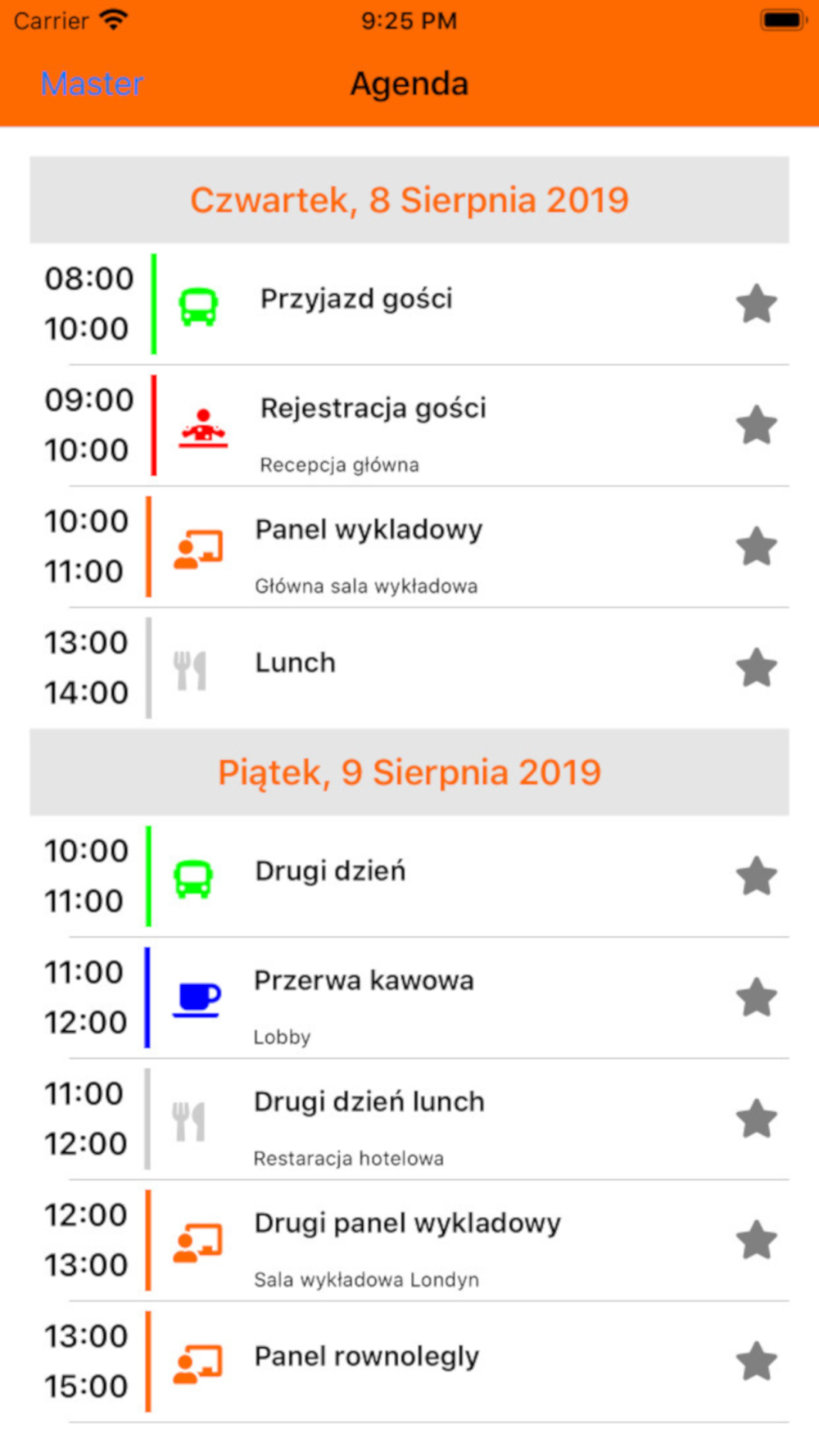The height and width of the screenshot is (1456, 819).
Task: View the Panel wykladowy session details
Action: pyautogui.click(x=409, y=546)
